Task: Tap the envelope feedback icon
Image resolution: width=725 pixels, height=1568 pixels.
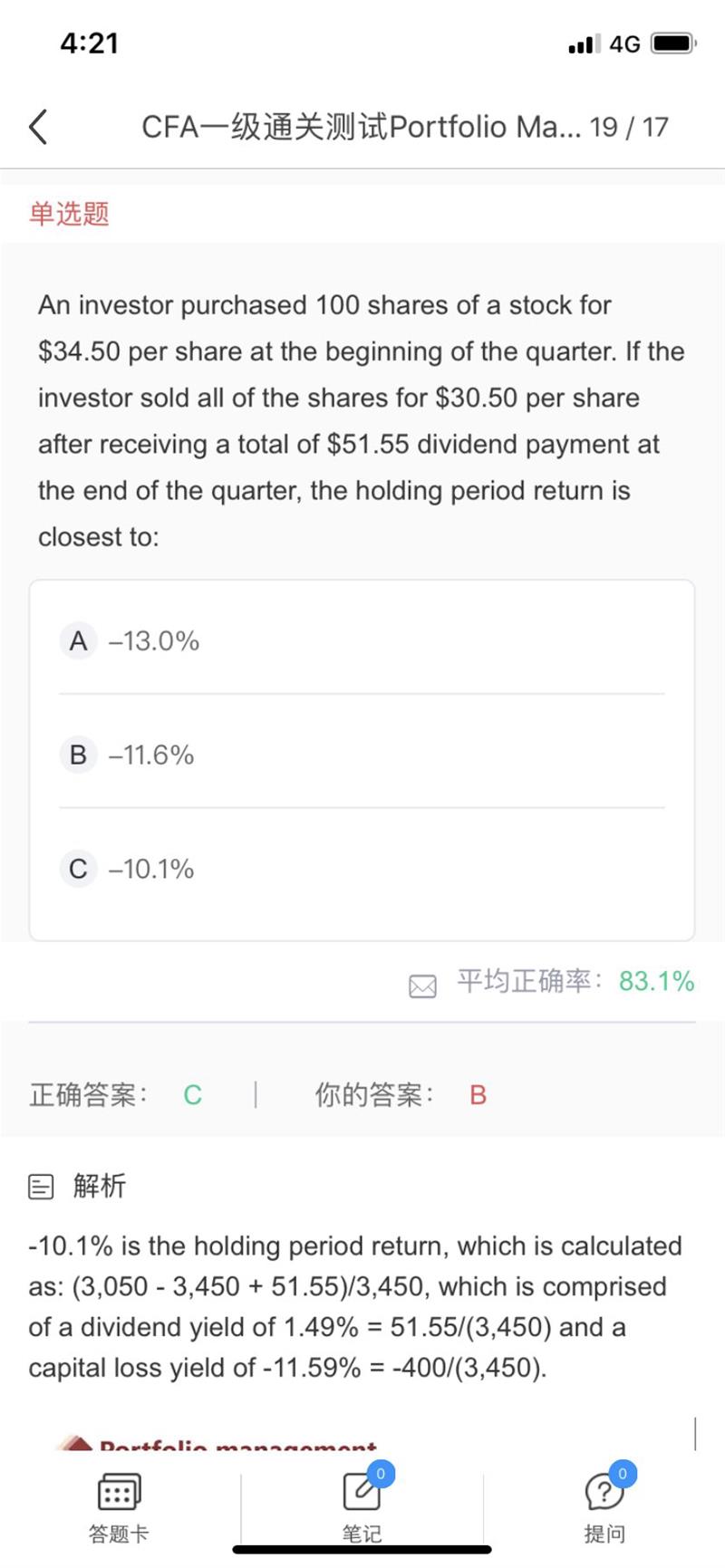Action: point(422,986)
